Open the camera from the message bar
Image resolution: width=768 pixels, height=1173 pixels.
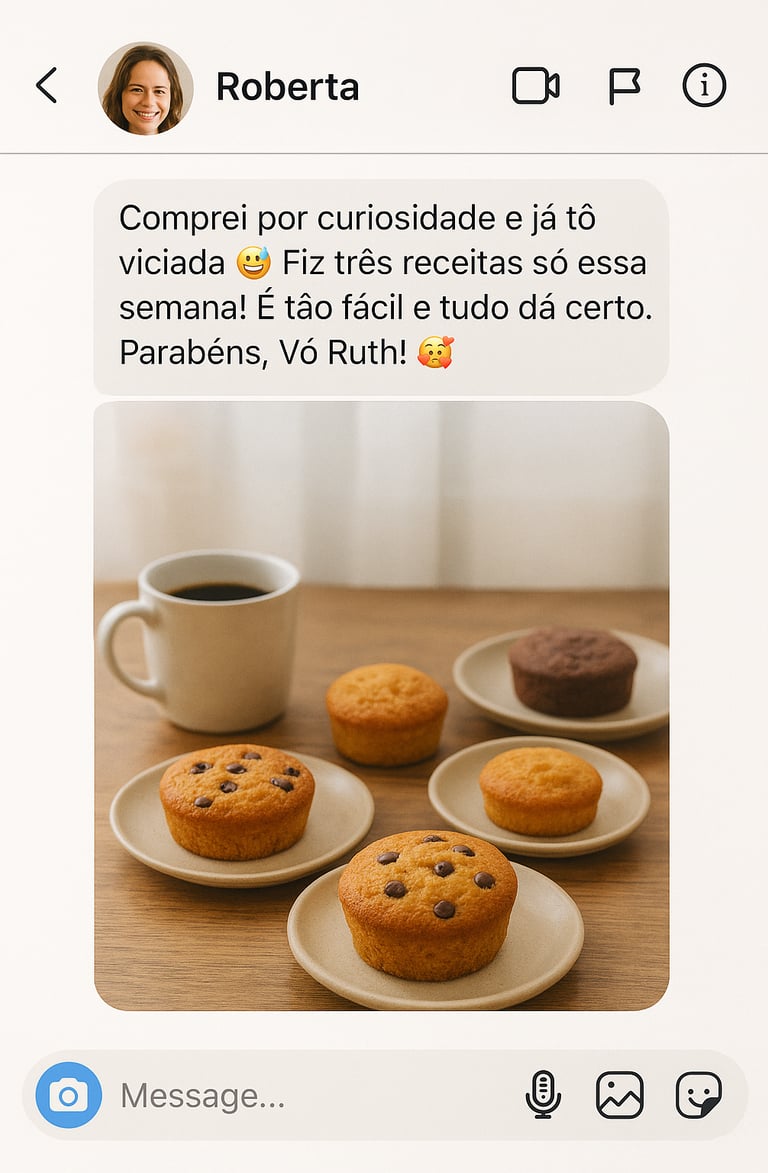coord(69,1095)
